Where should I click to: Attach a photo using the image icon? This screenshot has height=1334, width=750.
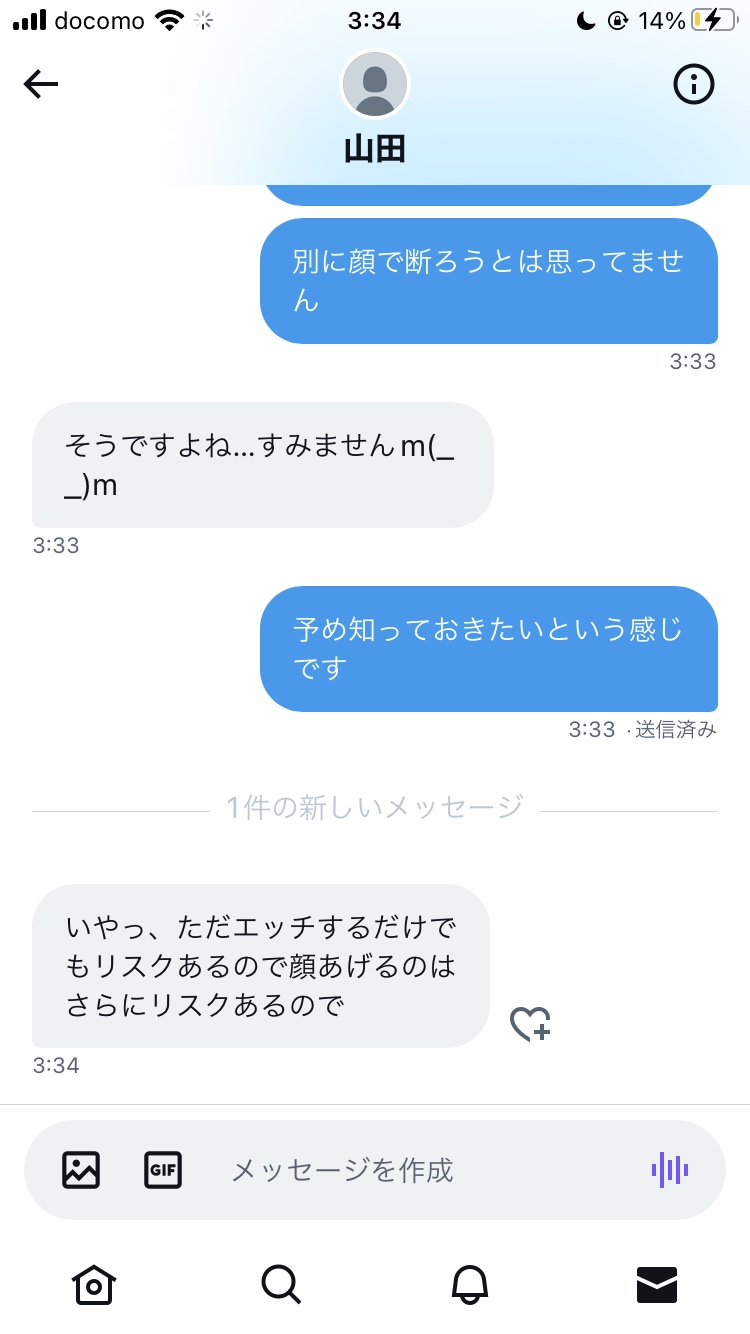click(81, 1169)
